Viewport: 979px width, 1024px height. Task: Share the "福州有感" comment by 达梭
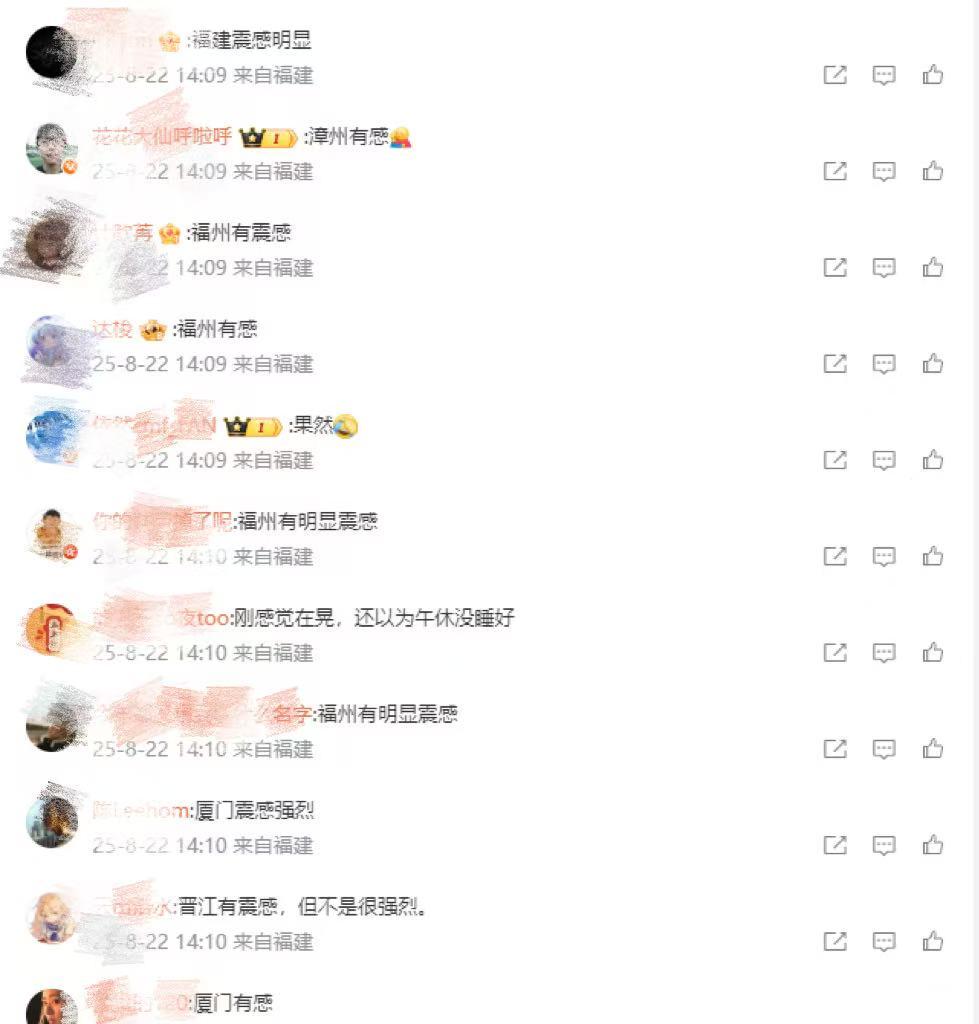tap(835, 364)
